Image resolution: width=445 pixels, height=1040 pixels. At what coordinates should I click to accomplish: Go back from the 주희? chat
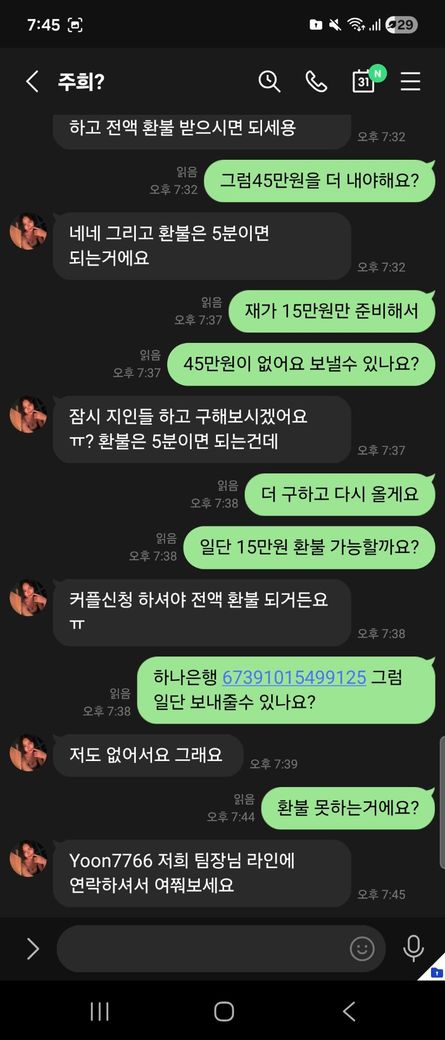(32, 82)
